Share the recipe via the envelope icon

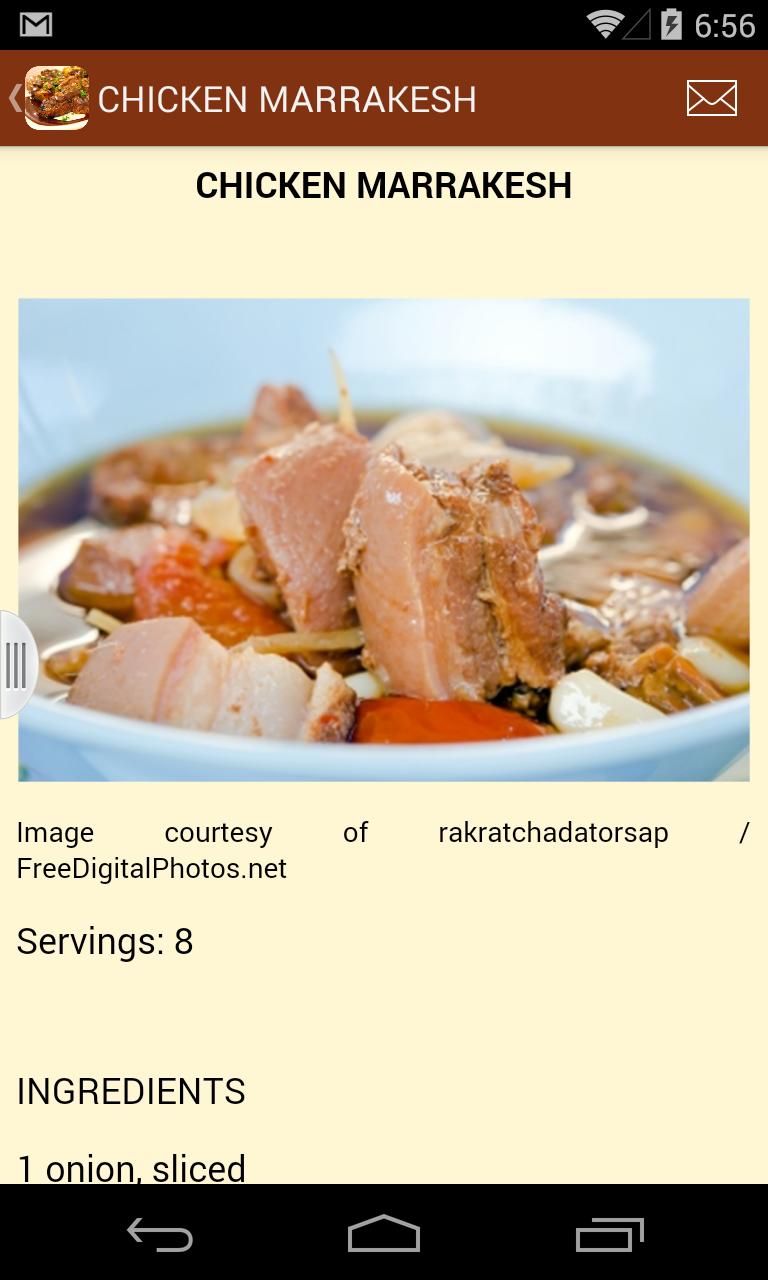click(x=711, y=98)
